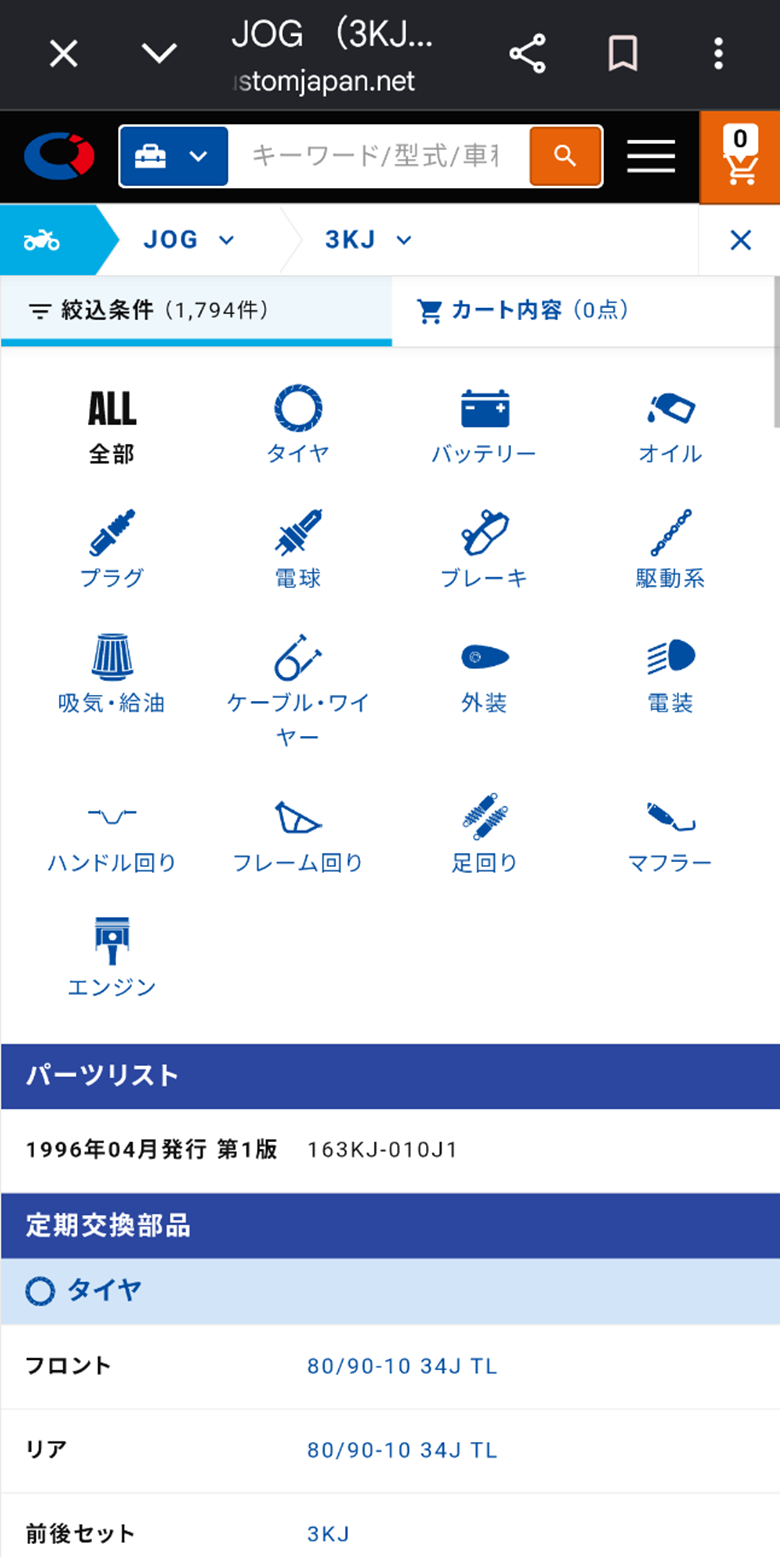The image size is (780, 1557).
Task: Bookmark this page
Action: click(x=623, y=53)
